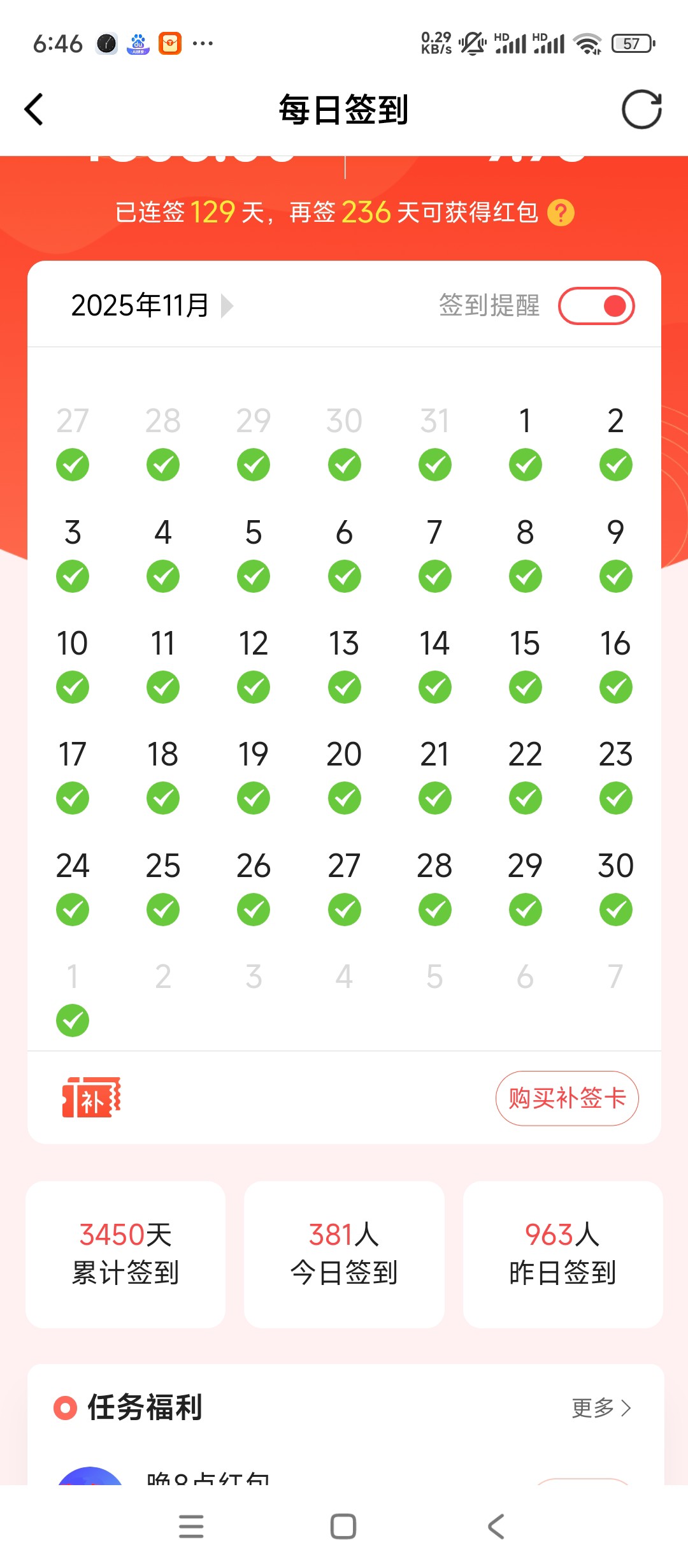Tap the 补 make-up card ticket icon

(x=91, y=1098)
